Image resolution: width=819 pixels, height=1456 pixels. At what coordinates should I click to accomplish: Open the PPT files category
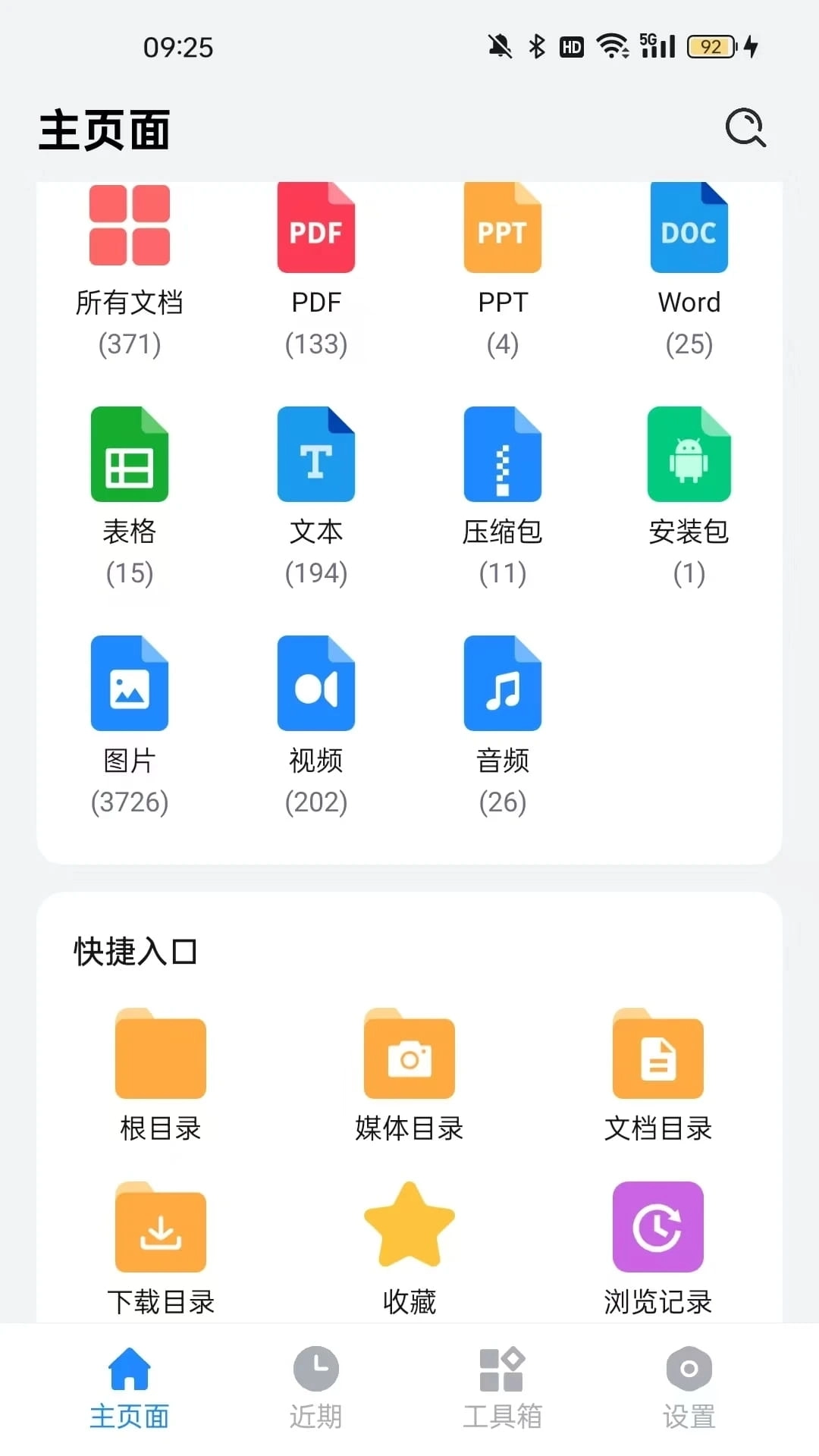pos(503,250)
